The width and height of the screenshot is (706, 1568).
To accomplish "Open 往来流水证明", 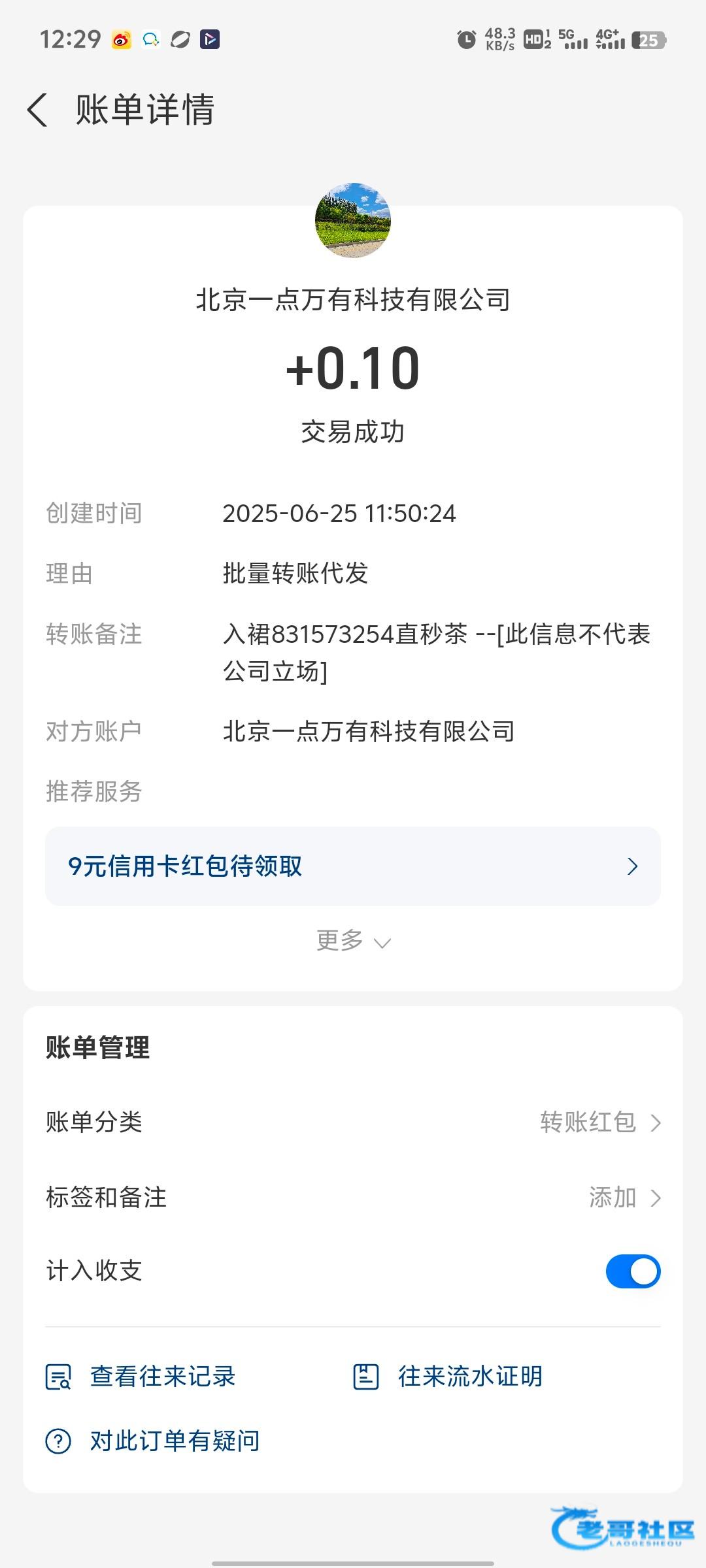I will 448,1377.
